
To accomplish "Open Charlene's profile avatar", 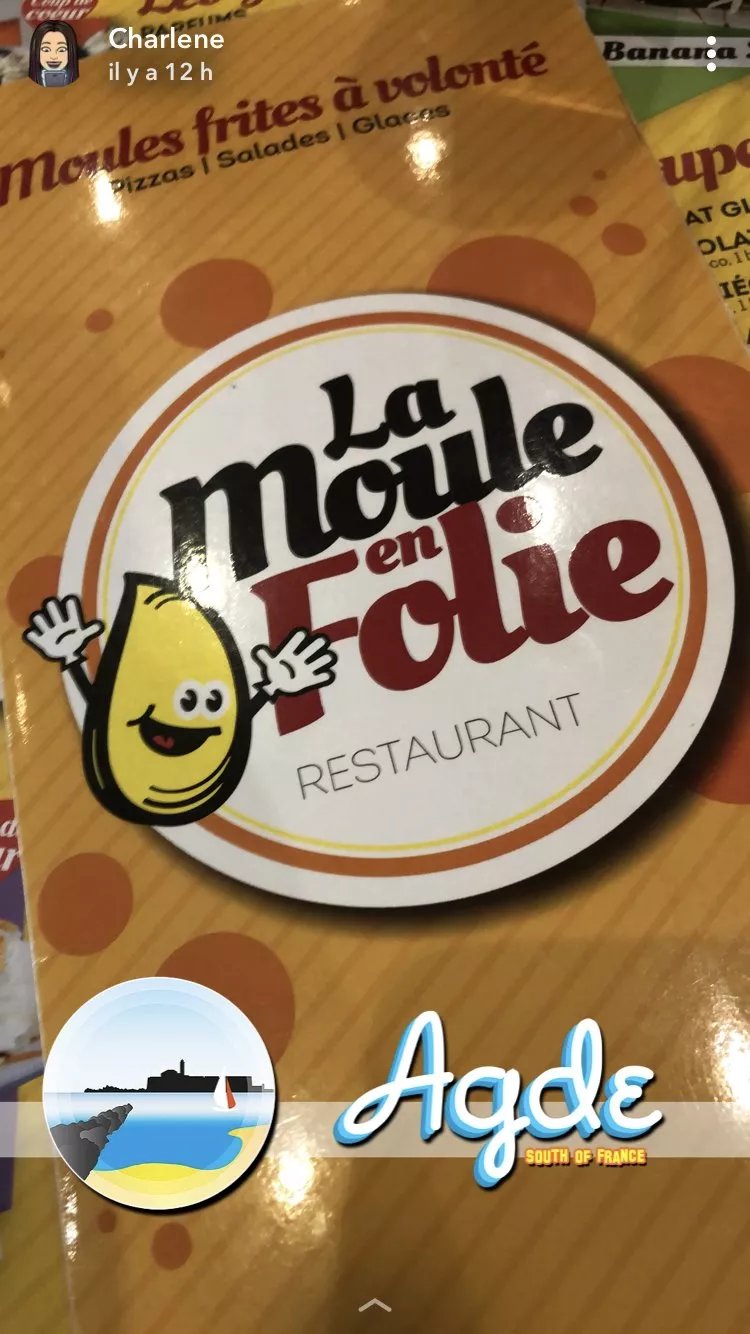I will coord(54,54).
